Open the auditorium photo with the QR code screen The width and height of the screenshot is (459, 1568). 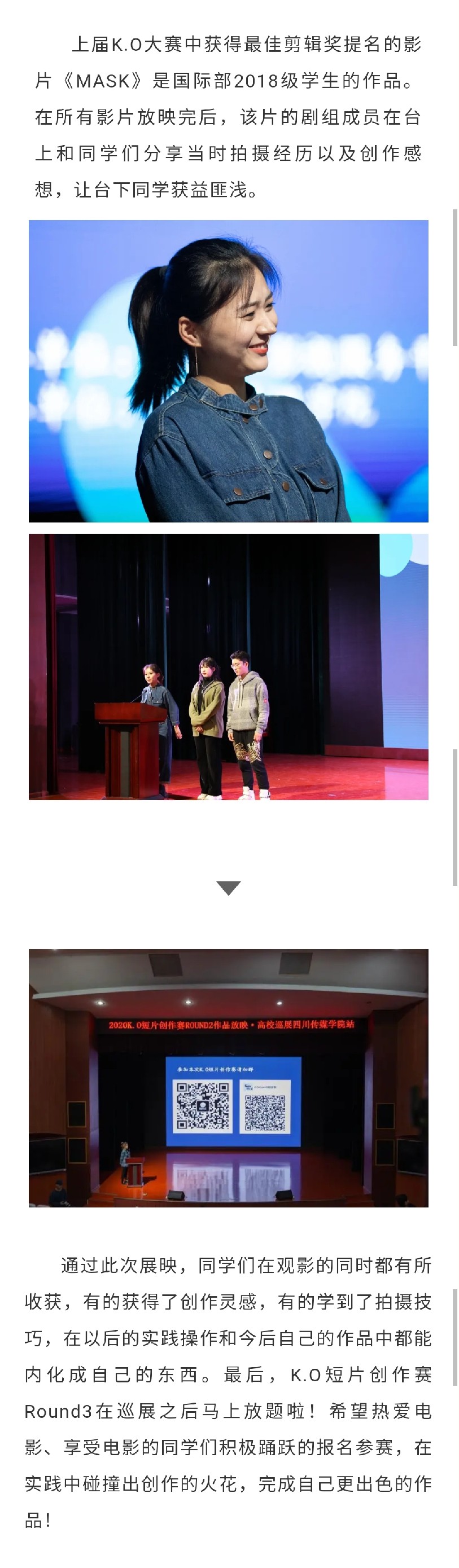(228, 1077)
